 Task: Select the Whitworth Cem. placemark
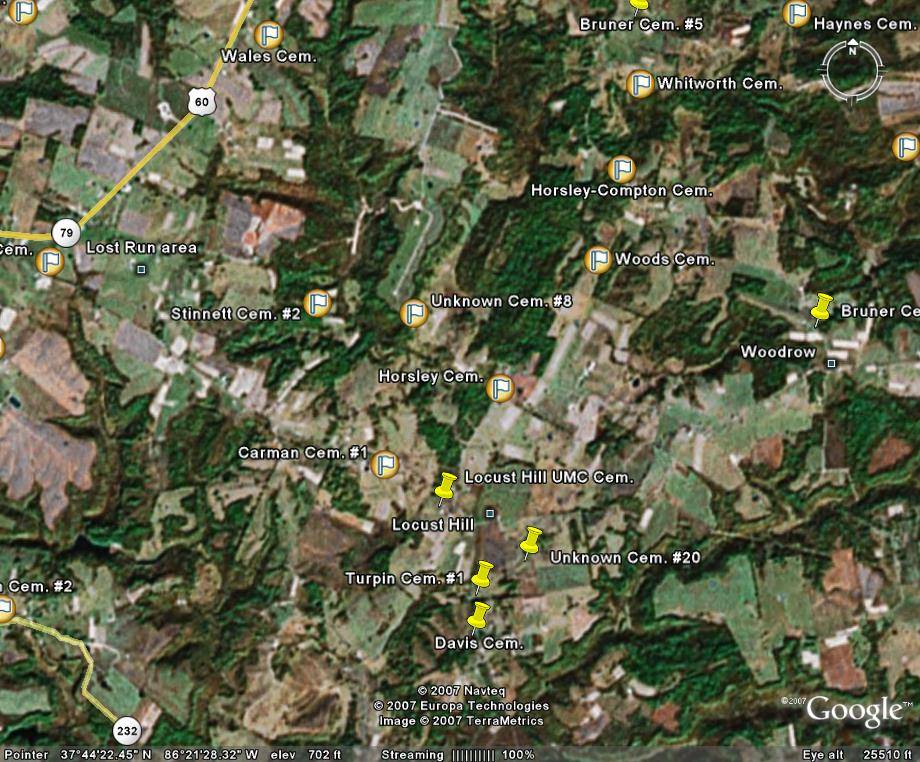640,84
